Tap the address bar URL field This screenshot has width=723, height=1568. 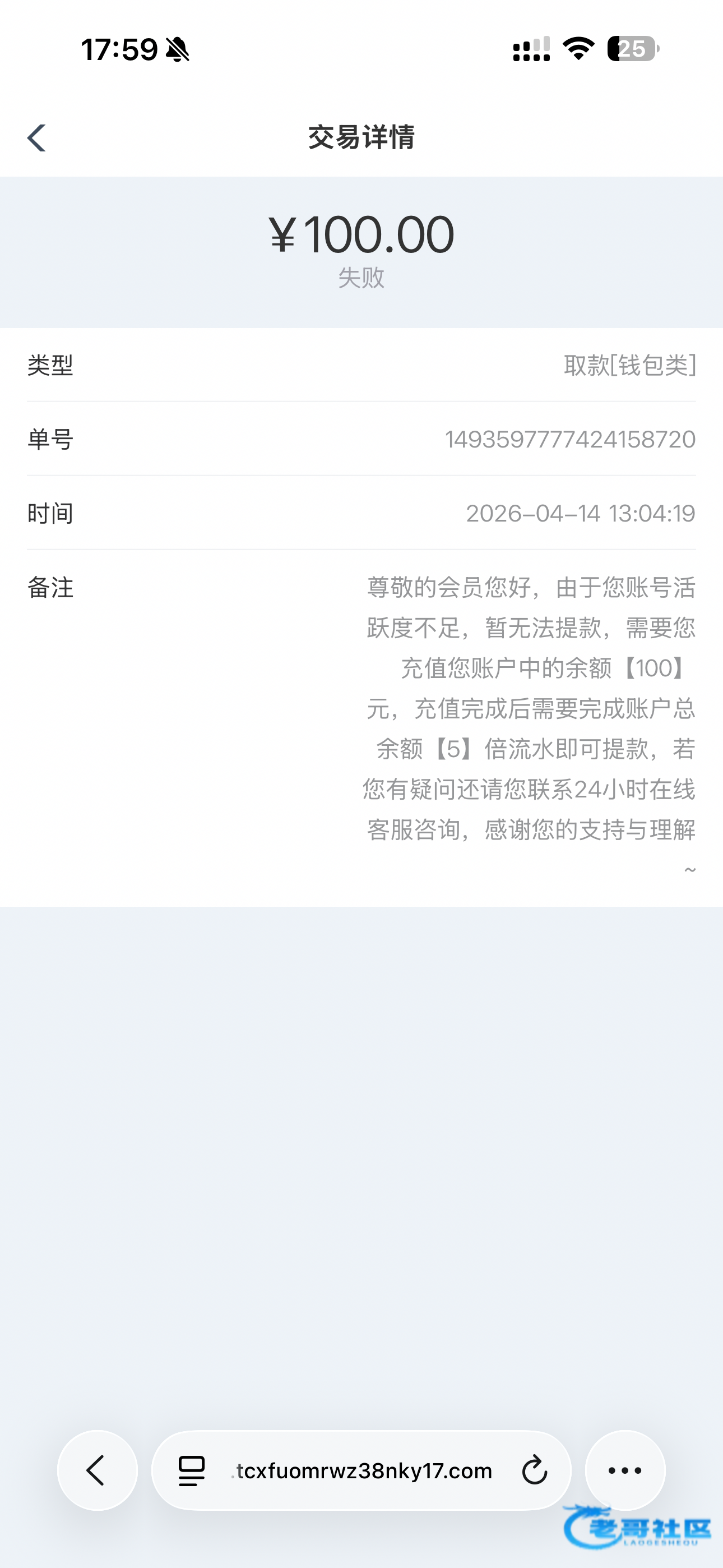click(x=363, y=1470)
